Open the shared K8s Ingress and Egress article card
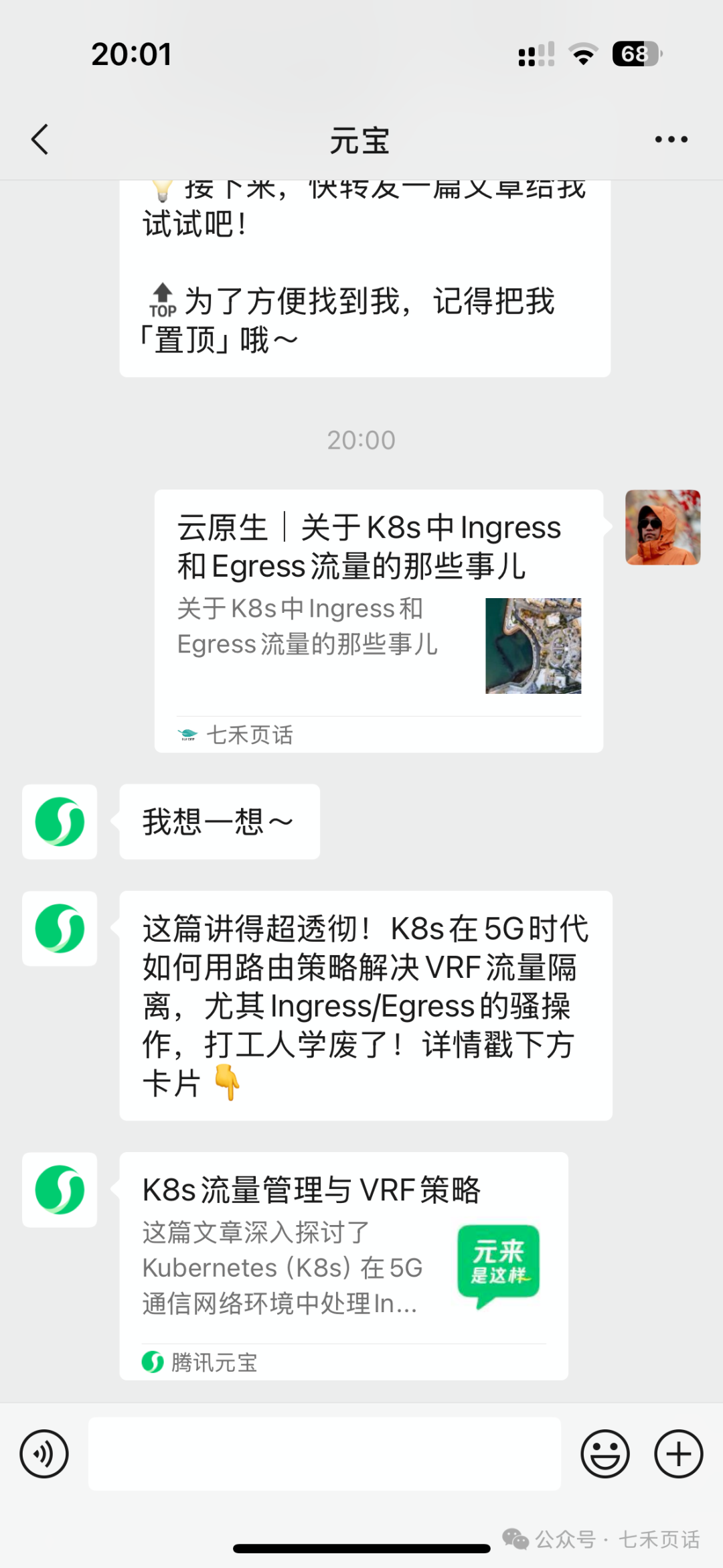Viewport: 723px width, 1568px height. [x=378, y=620]
